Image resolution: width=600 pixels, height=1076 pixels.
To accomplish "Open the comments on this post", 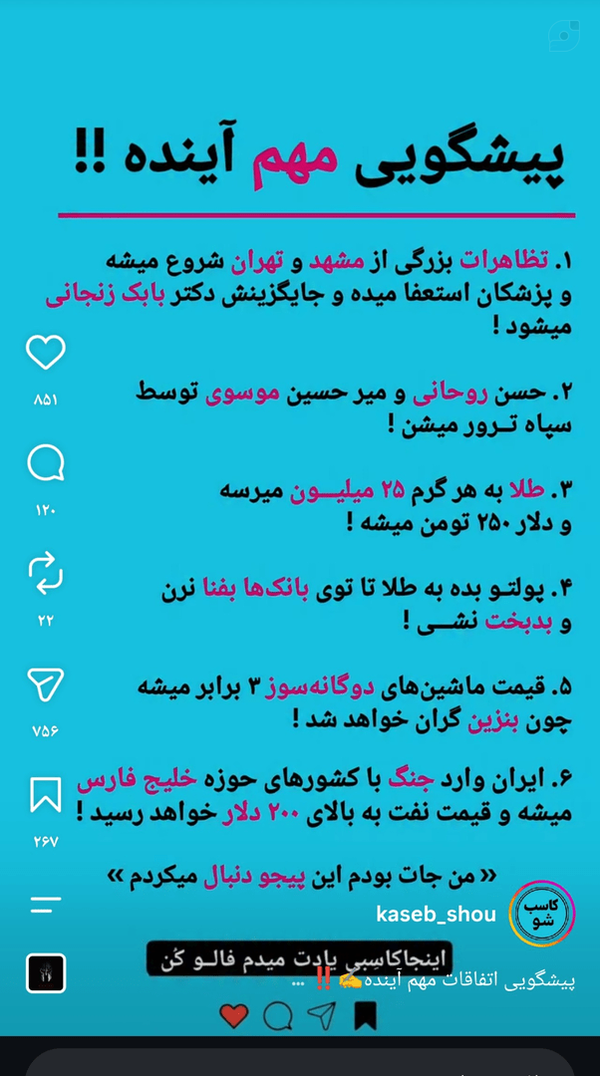I will (x=45, y=463).
